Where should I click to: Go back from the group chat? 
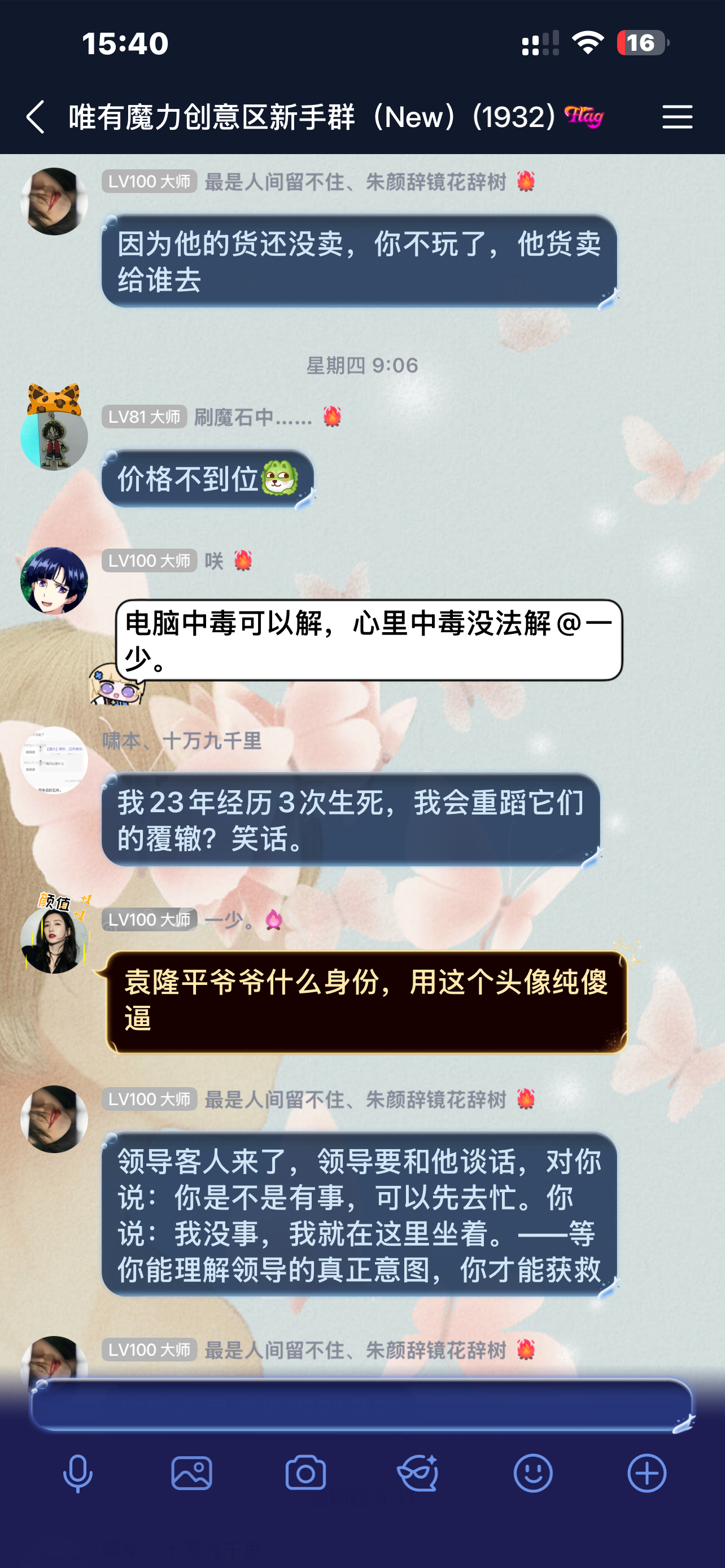tap(36, 116)
